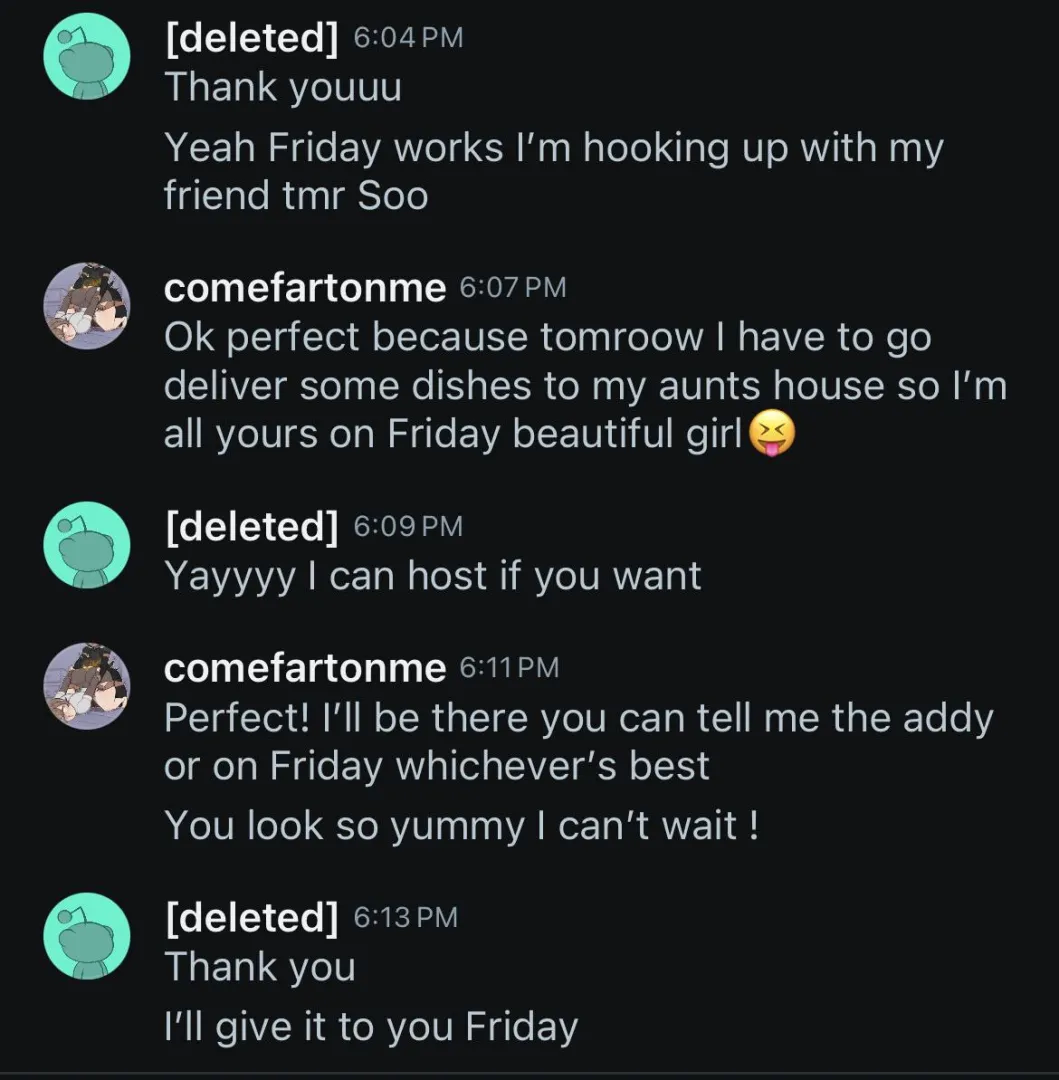Click the 'Yayyyy I can host if you want' message

433,575
